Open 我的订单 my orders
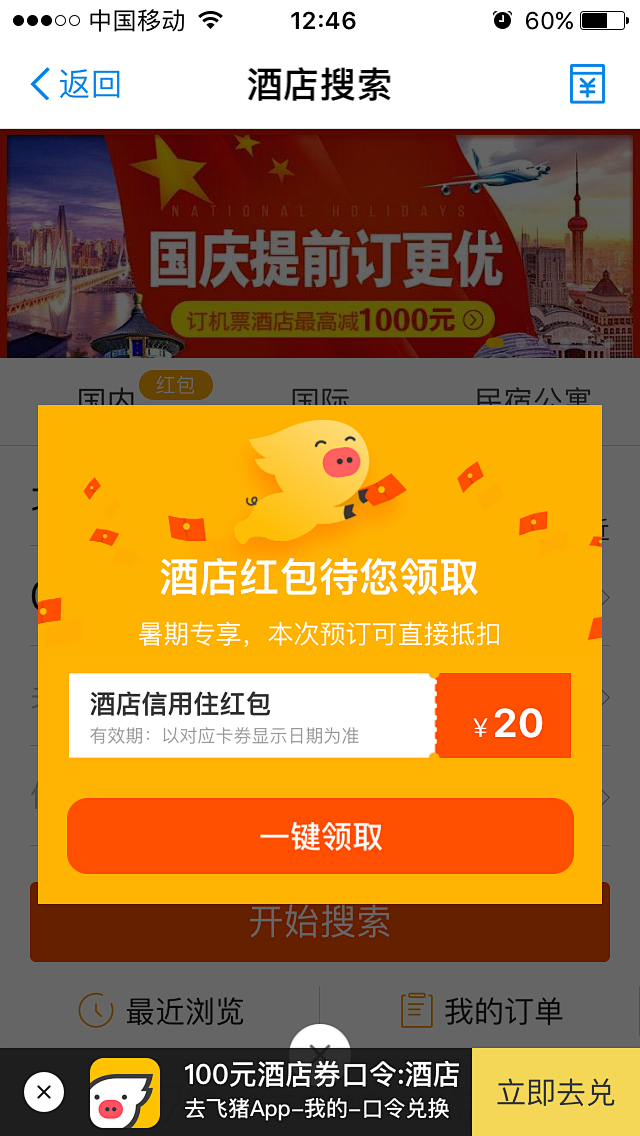The width and height of the screenshot is (640, 1136). tap(482, 1011)
